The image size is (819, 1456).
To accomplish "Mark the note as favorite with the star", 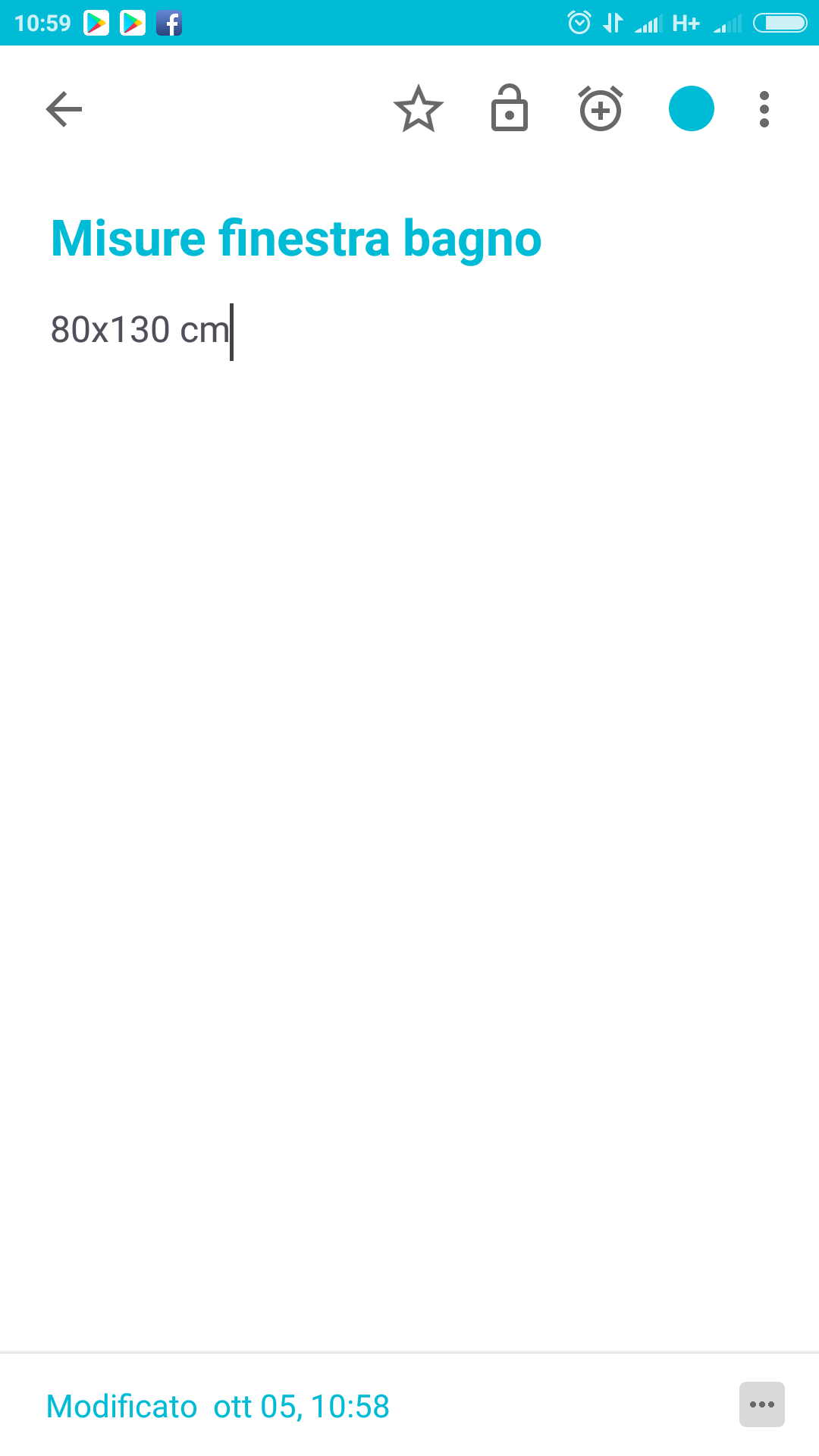I will click(x=418, y=109).
